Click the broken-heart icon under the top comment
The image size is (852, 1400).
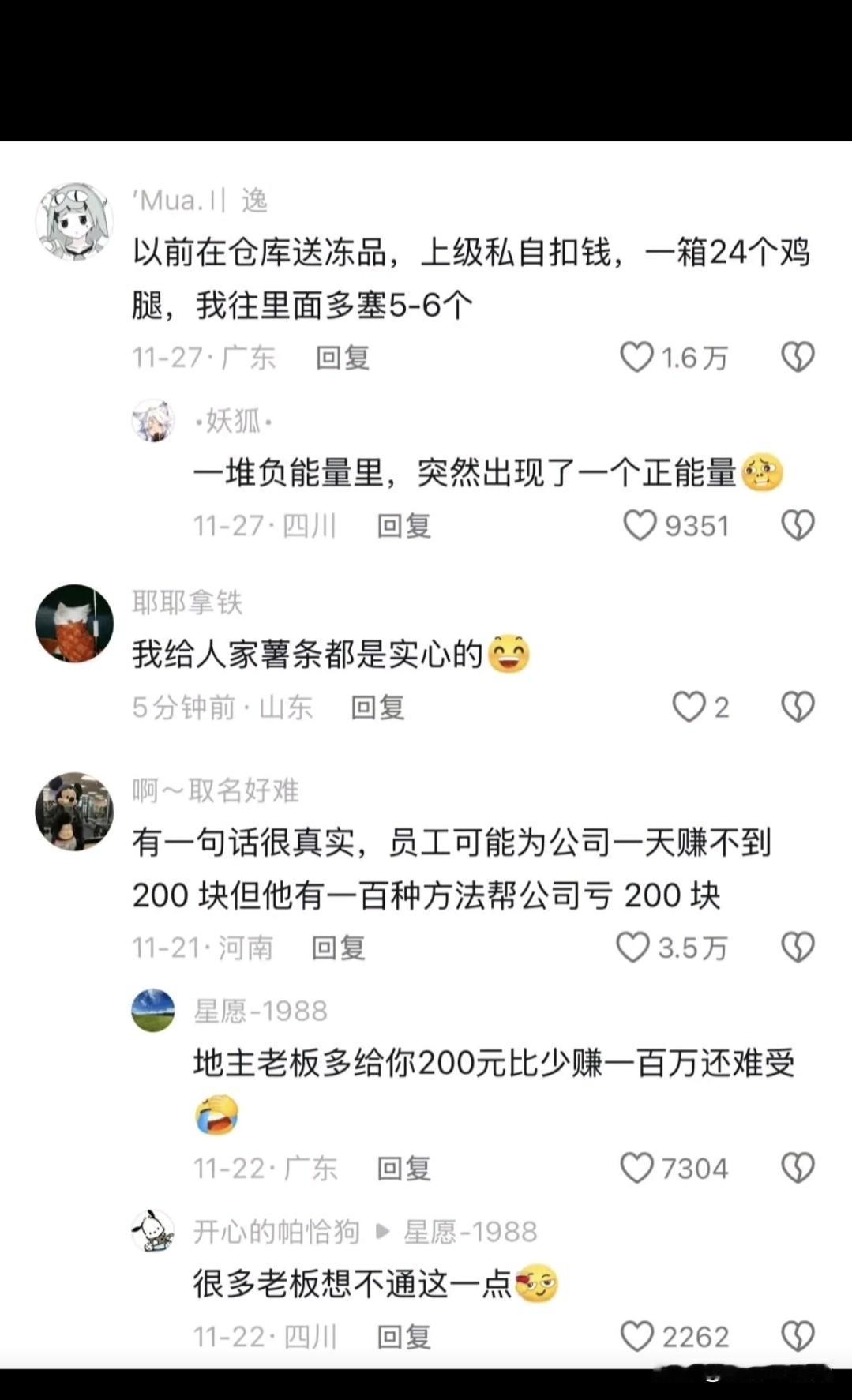pos(798,358)
